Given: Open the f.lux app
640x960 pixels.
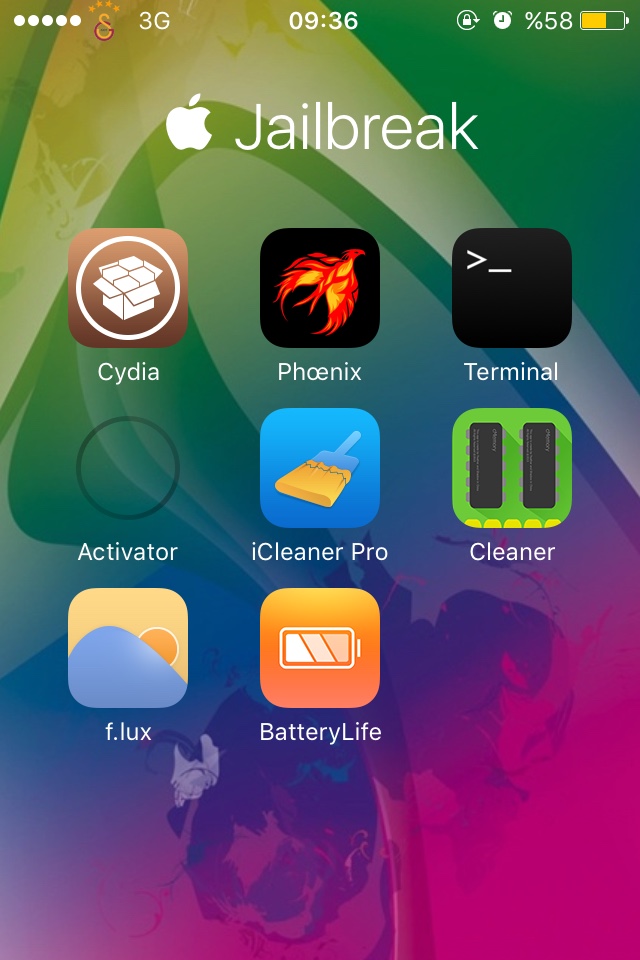Looking at the screenshot, I should [x=128, y=648].
